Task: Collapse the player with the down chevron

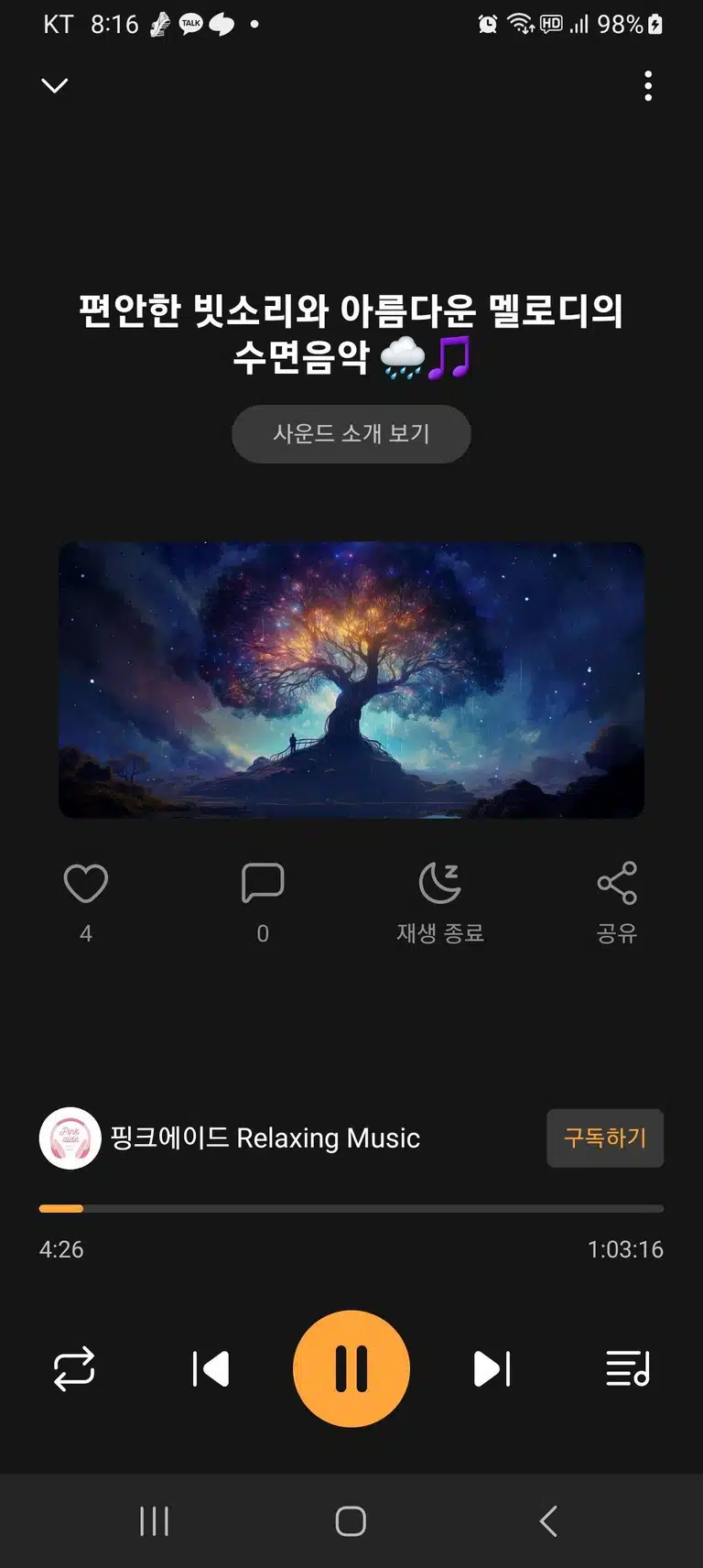Action: tap(55, 85)
